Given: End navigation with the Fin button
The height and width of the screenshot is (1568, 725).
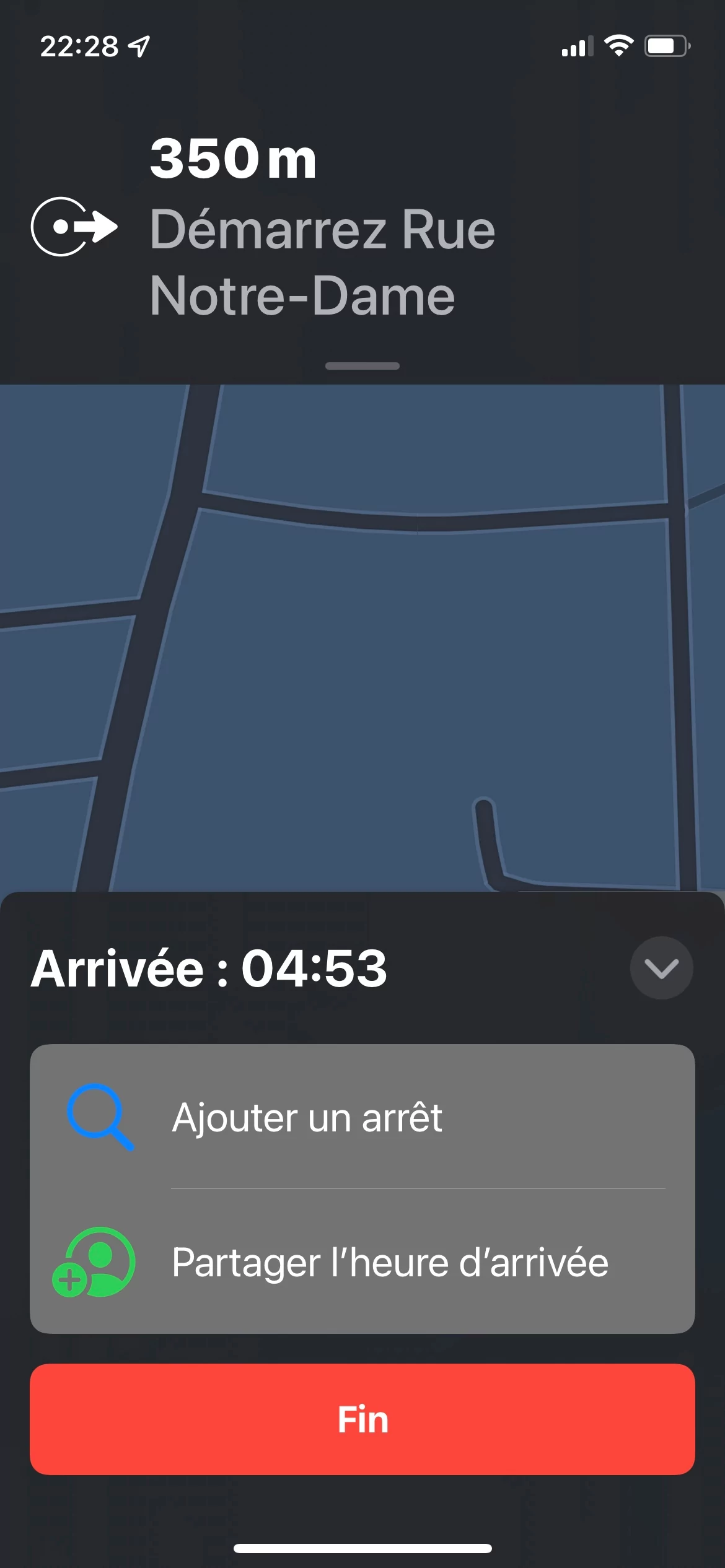Looking at the screenshot, I should tap(362, 1419).
